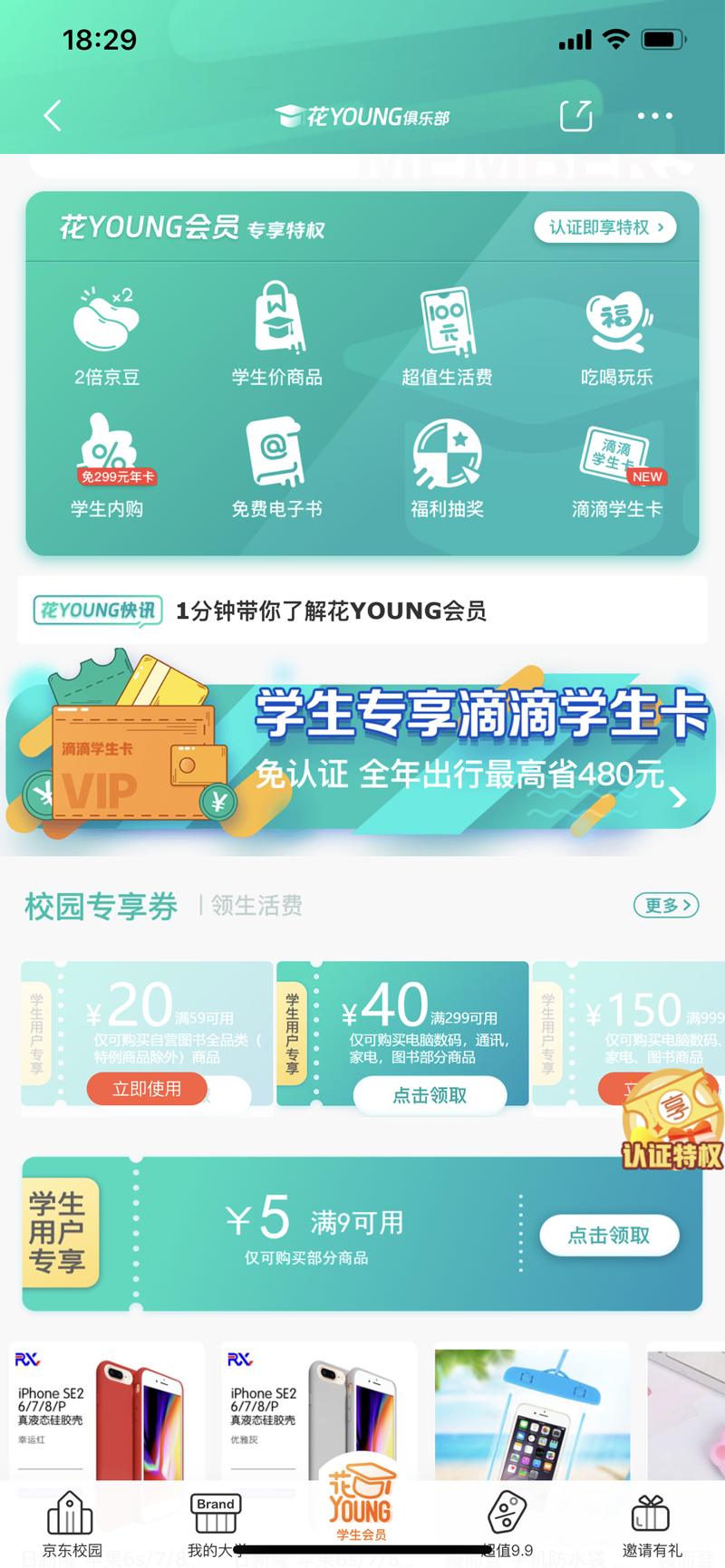Open 学生价商品 privilege

276,337
